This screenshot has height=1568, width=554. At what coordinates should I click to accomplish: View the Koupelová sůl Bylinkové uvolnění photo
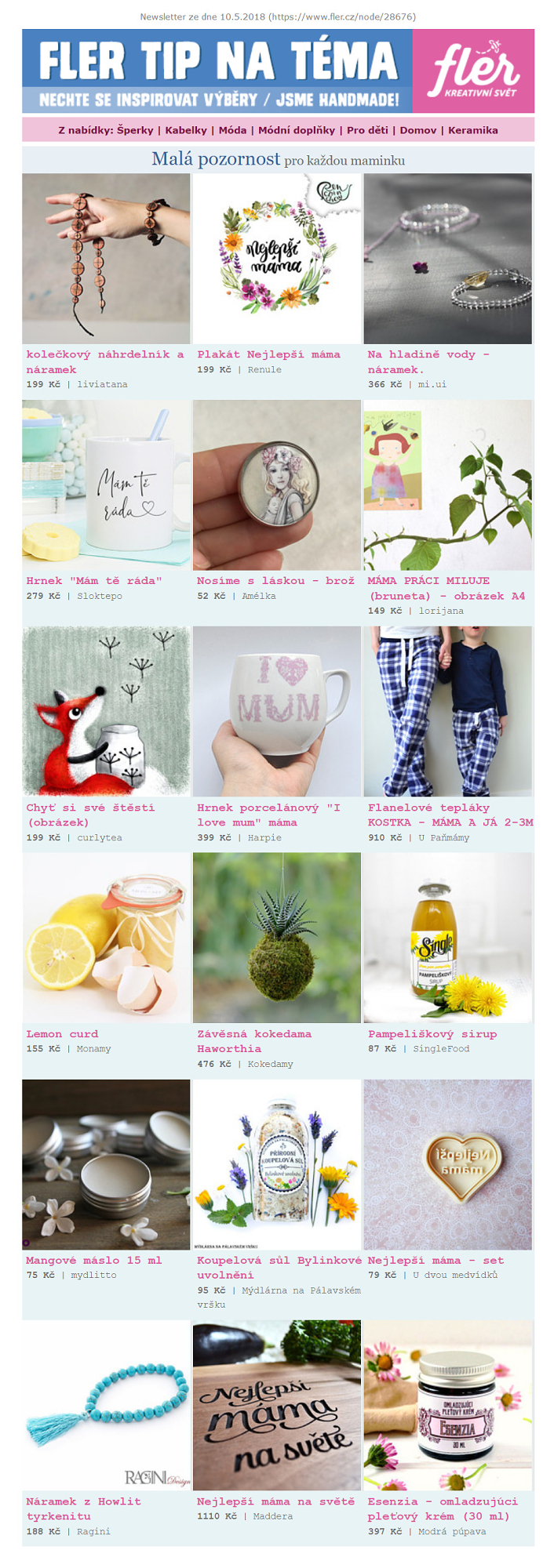[x=276, y=1164]
